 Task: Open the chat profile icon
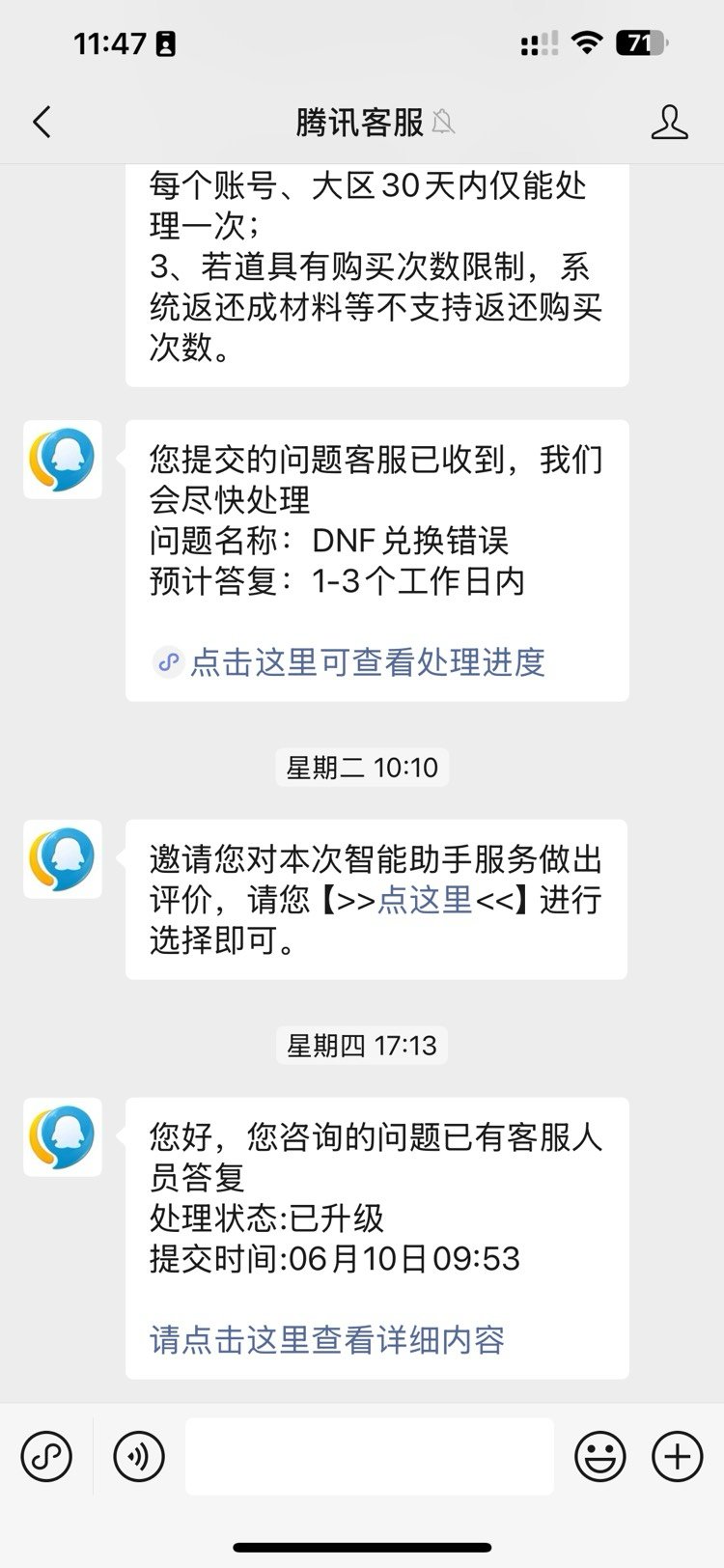coord(670,123)
